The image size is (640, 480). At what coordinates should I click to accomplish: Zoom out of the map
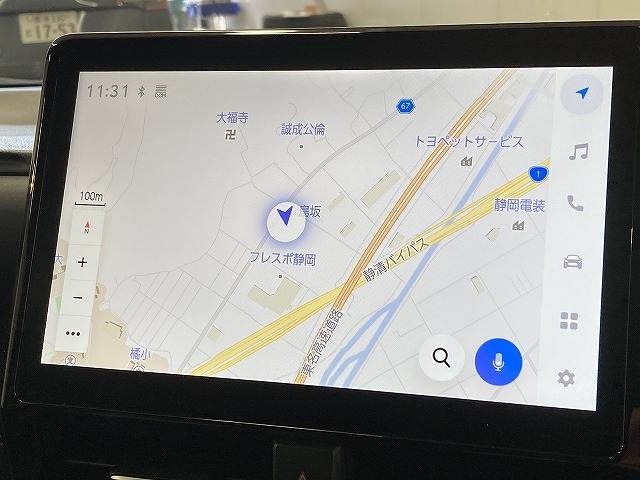[x=79, y=297]
